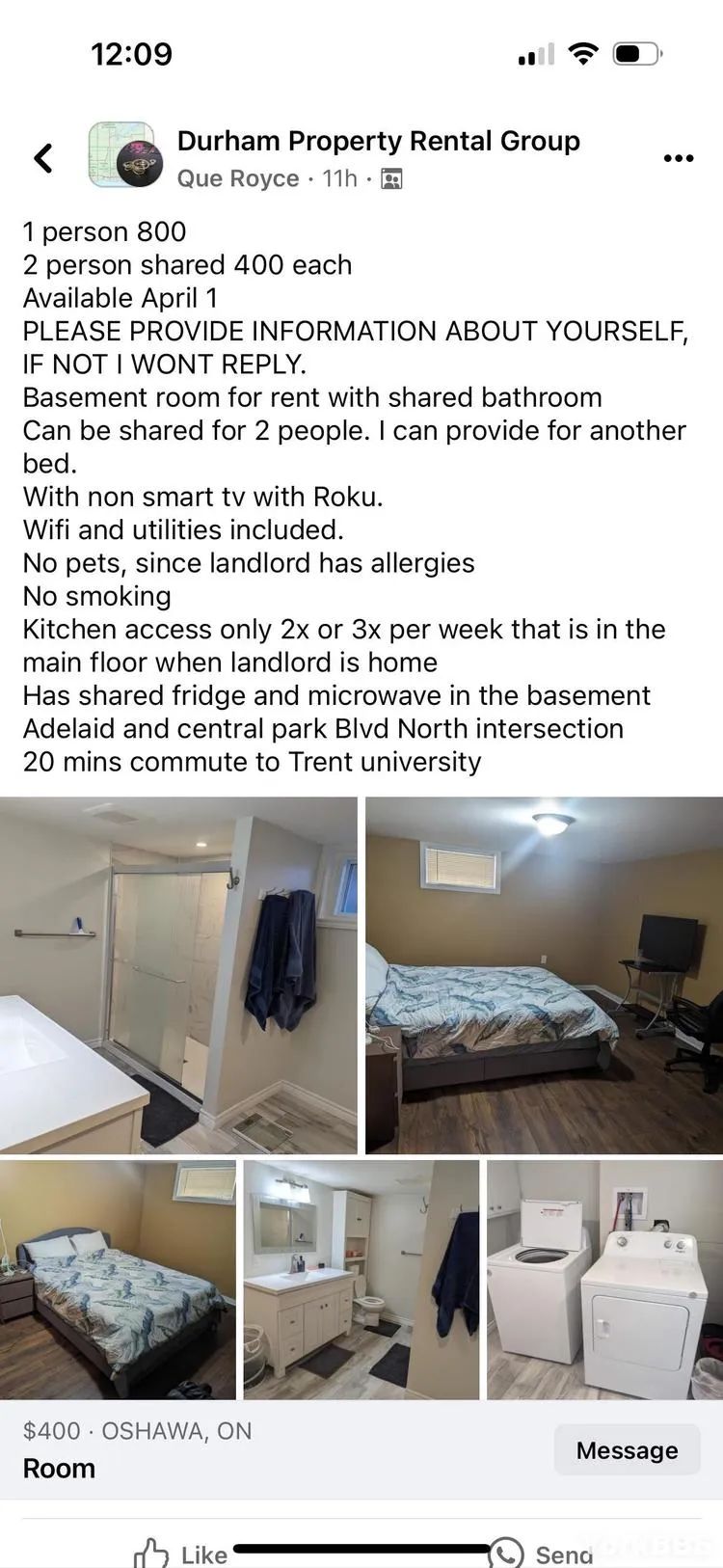This screenshot has height=1568, width=723.
Task: Open the photo of bed with headboard
Action: [118, 1280]
